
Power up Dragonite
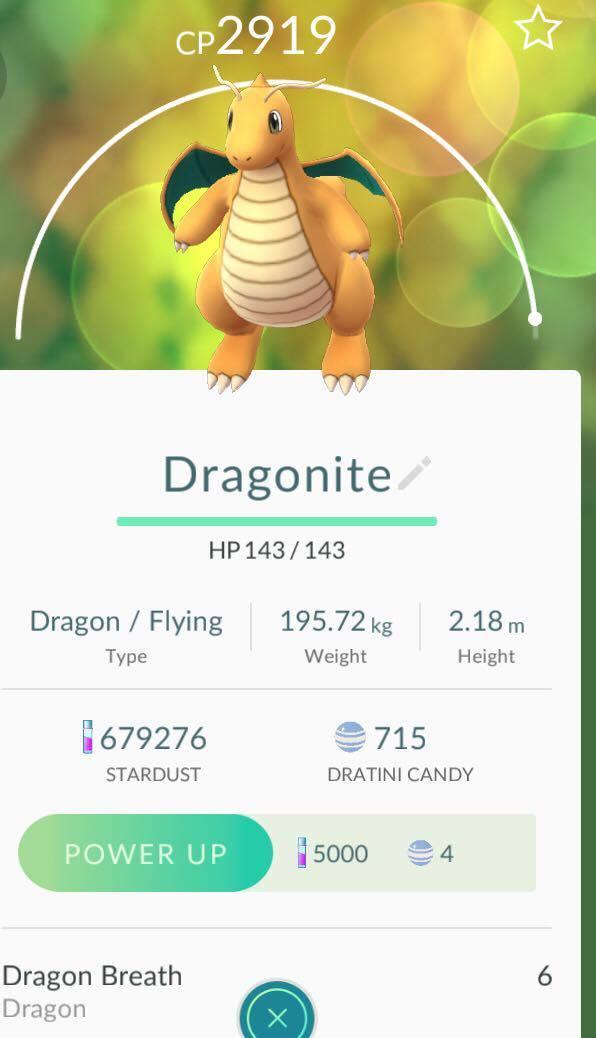(146, 853)
